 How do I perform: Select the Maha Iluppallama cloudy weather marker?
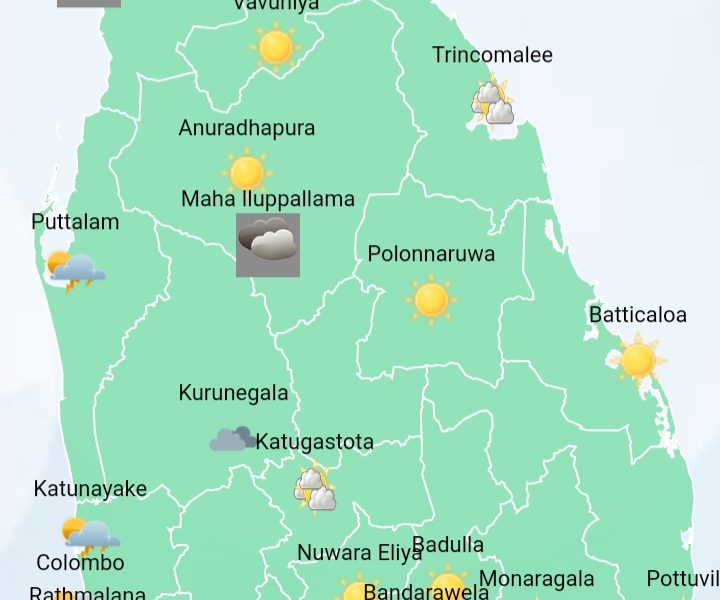[268, 245]
